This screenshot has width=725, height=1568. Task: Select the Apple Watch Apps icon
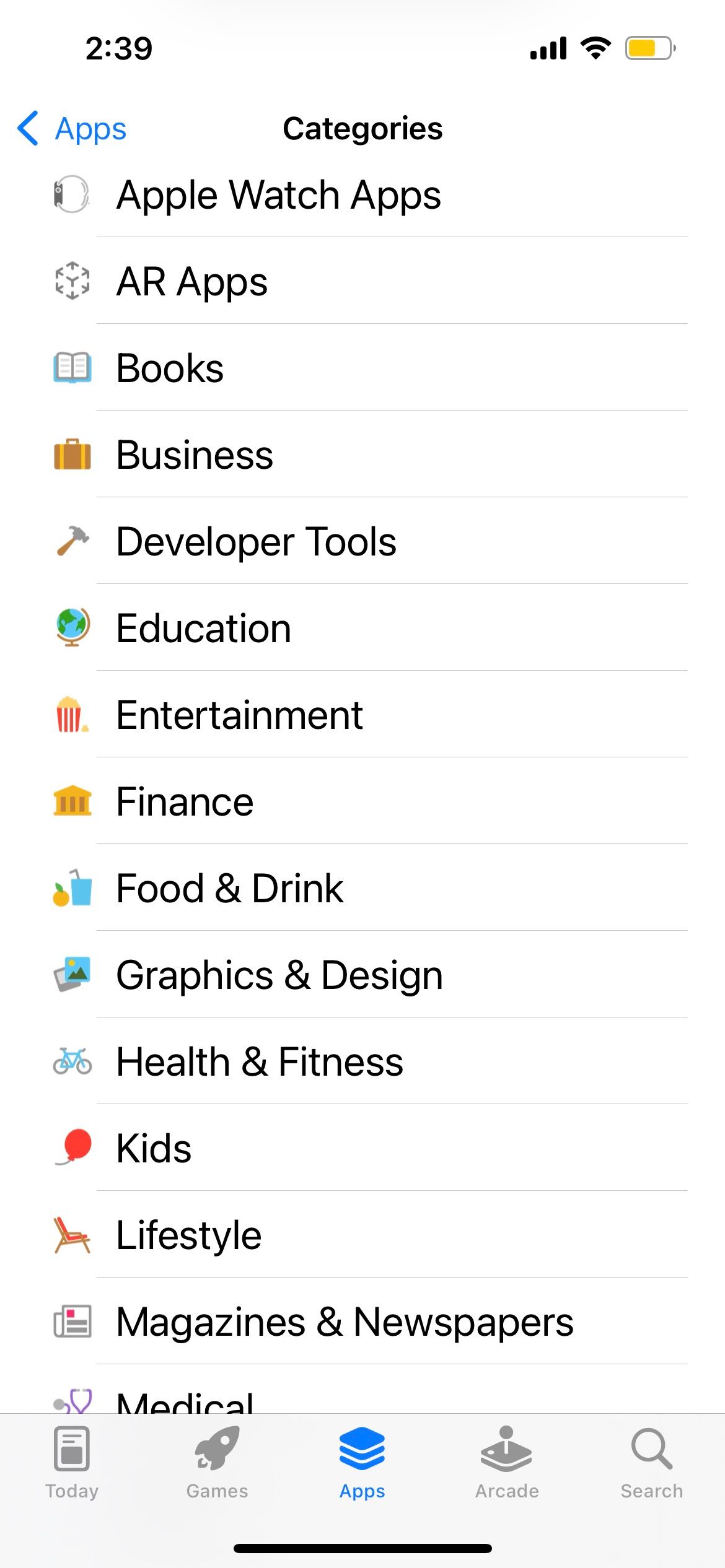[x=71, y=195]
